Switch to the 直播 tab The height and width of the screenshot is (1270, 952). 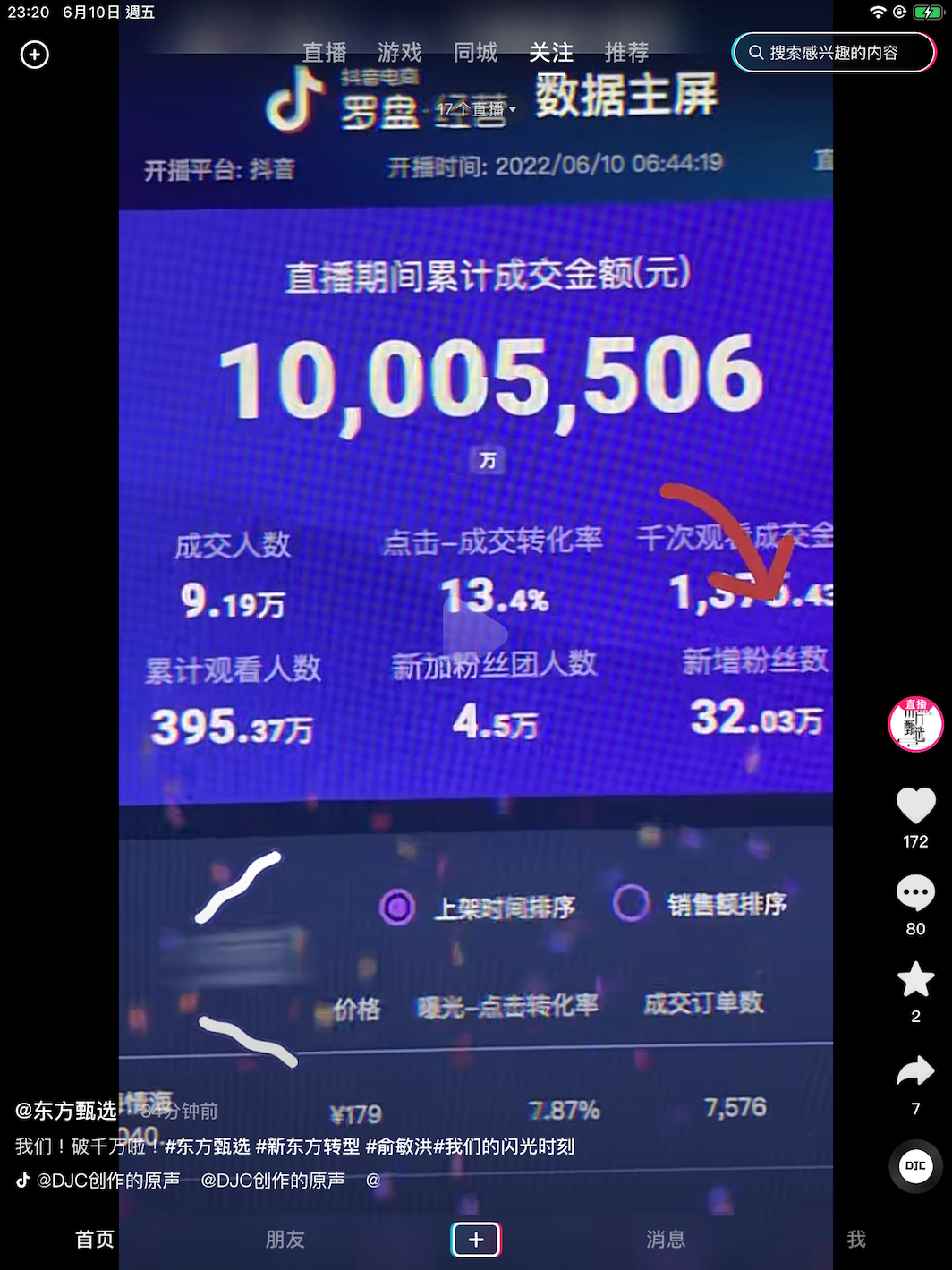(x=324, y=53)
